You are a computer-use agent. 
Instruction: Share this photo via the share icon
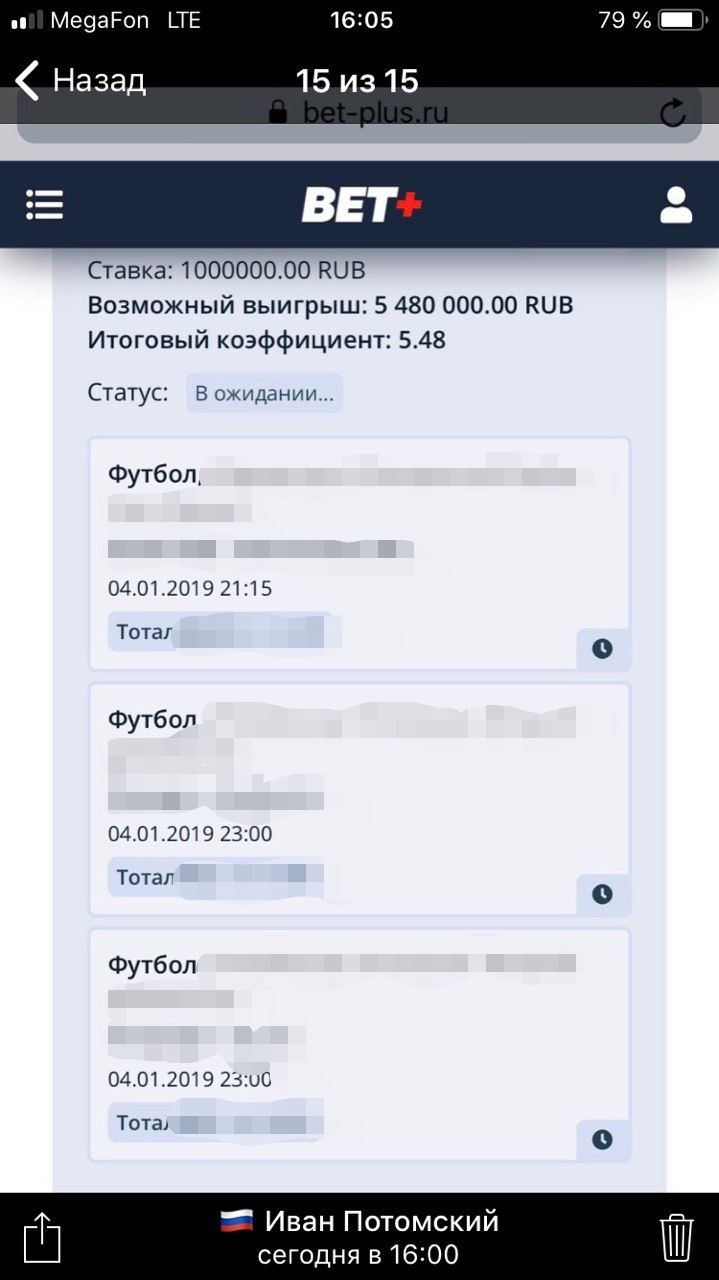[x=42, y=1237]
